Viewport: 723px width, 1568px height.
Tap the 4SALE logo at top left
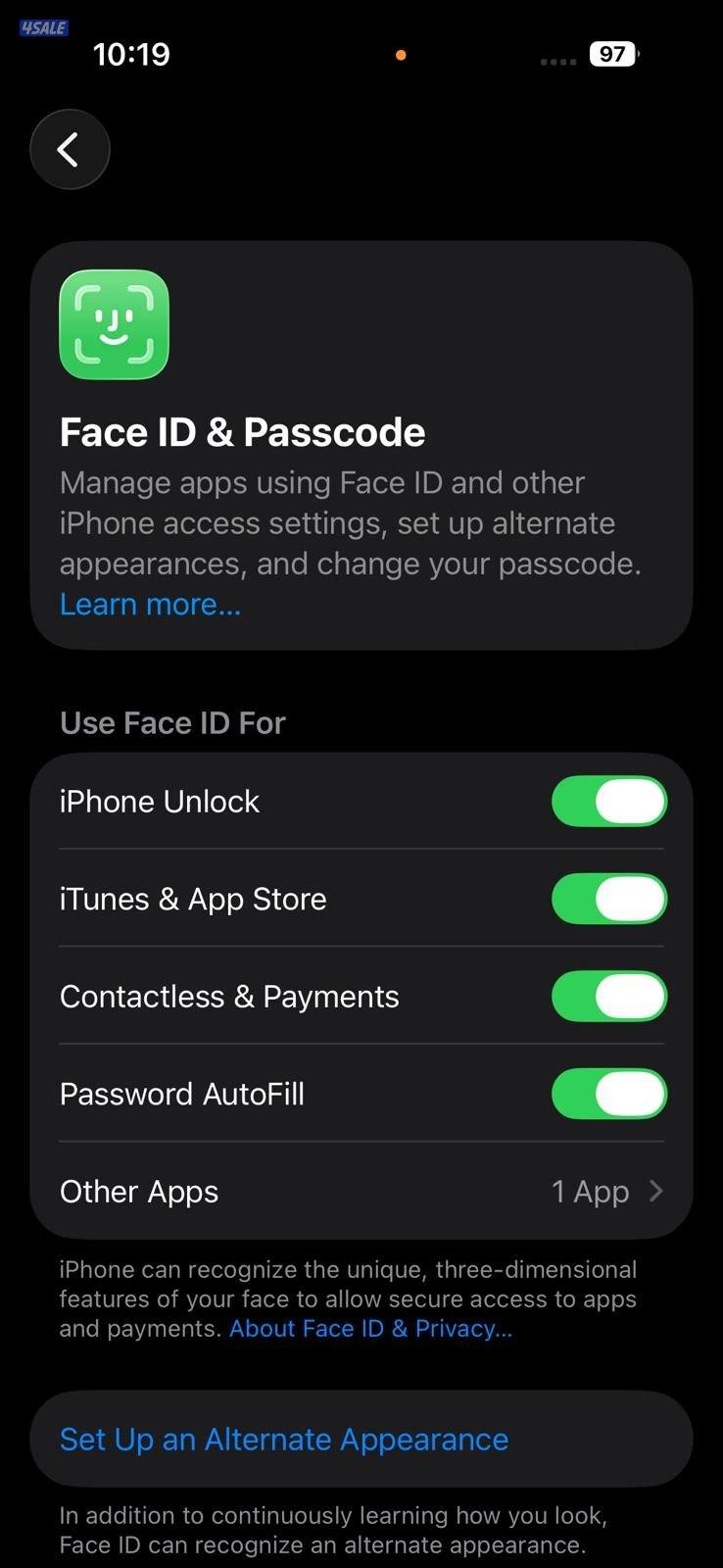click(x=42, y=28)
